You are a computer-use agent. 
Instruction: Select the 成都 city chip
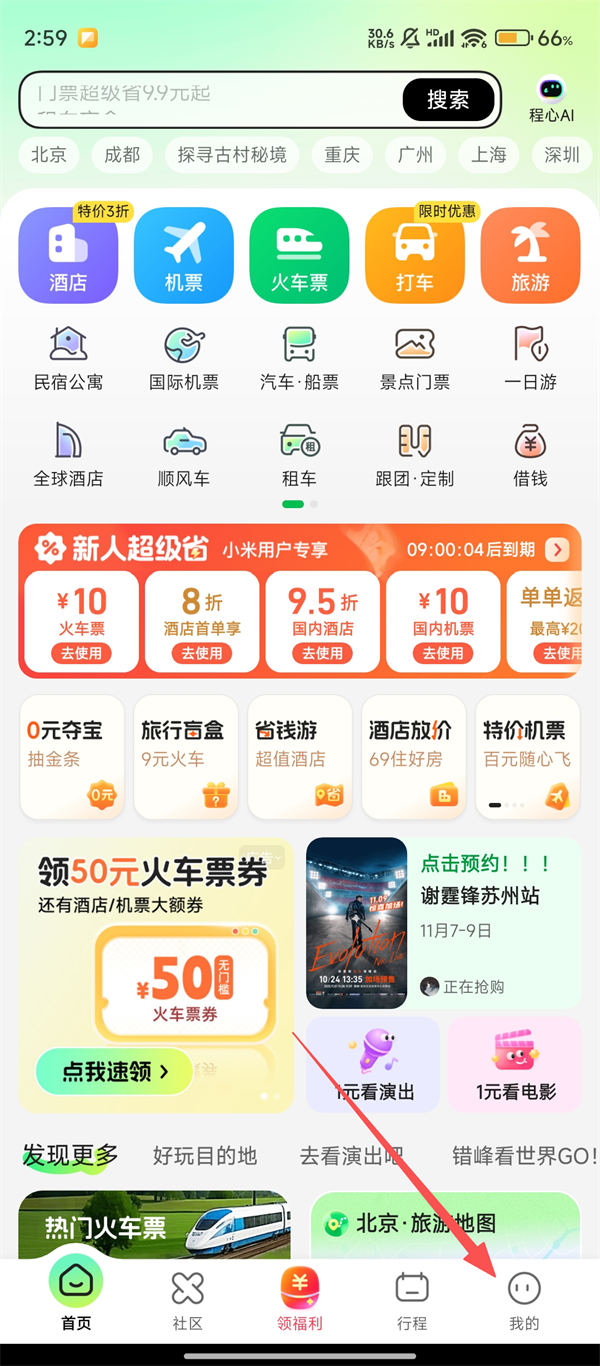(122, 155)
